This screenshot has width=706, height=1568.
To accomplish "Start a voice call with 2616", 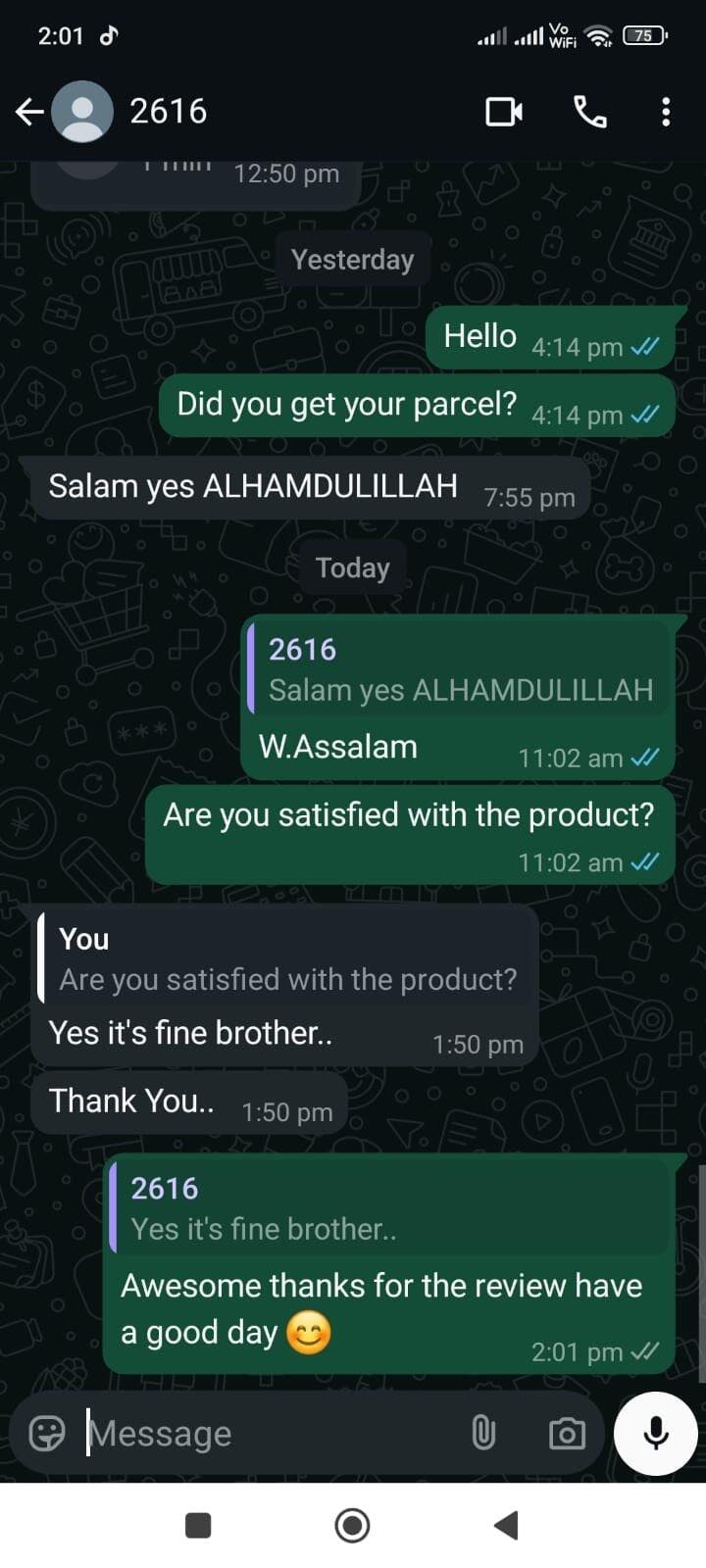I will (x=589, y=112).
